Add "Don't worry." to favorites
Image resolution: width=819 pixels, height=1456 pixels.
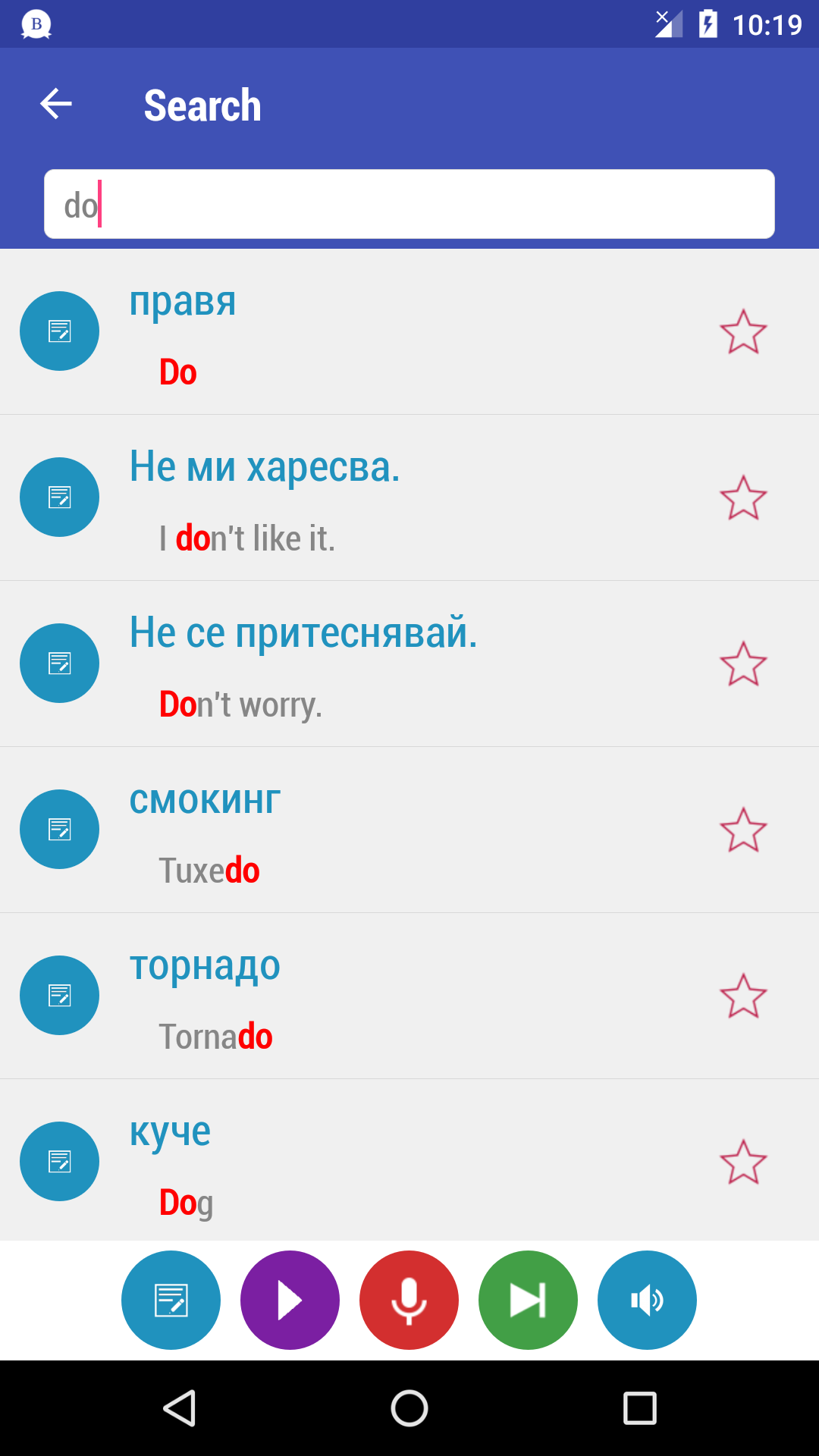(x=743, y=664)
